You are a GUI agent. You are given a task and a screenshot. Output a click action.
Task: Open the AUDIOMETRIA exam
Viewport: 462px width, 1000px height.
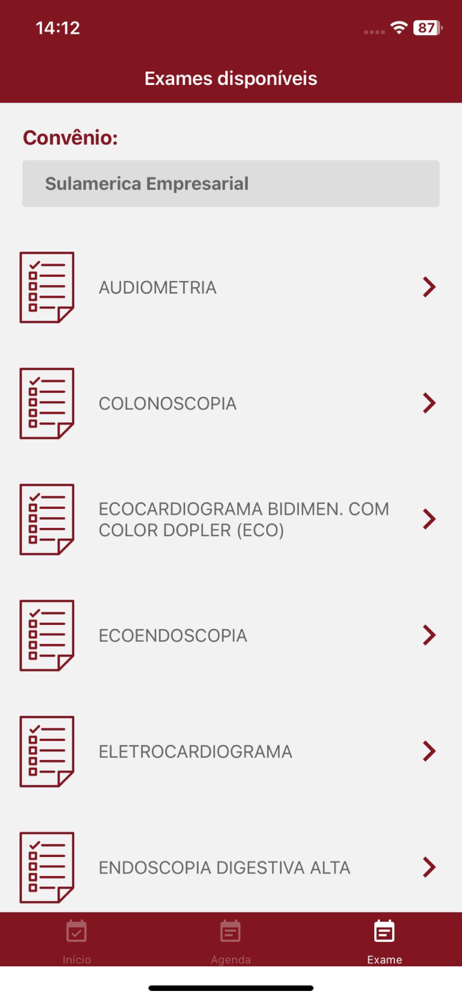(231, 288)
